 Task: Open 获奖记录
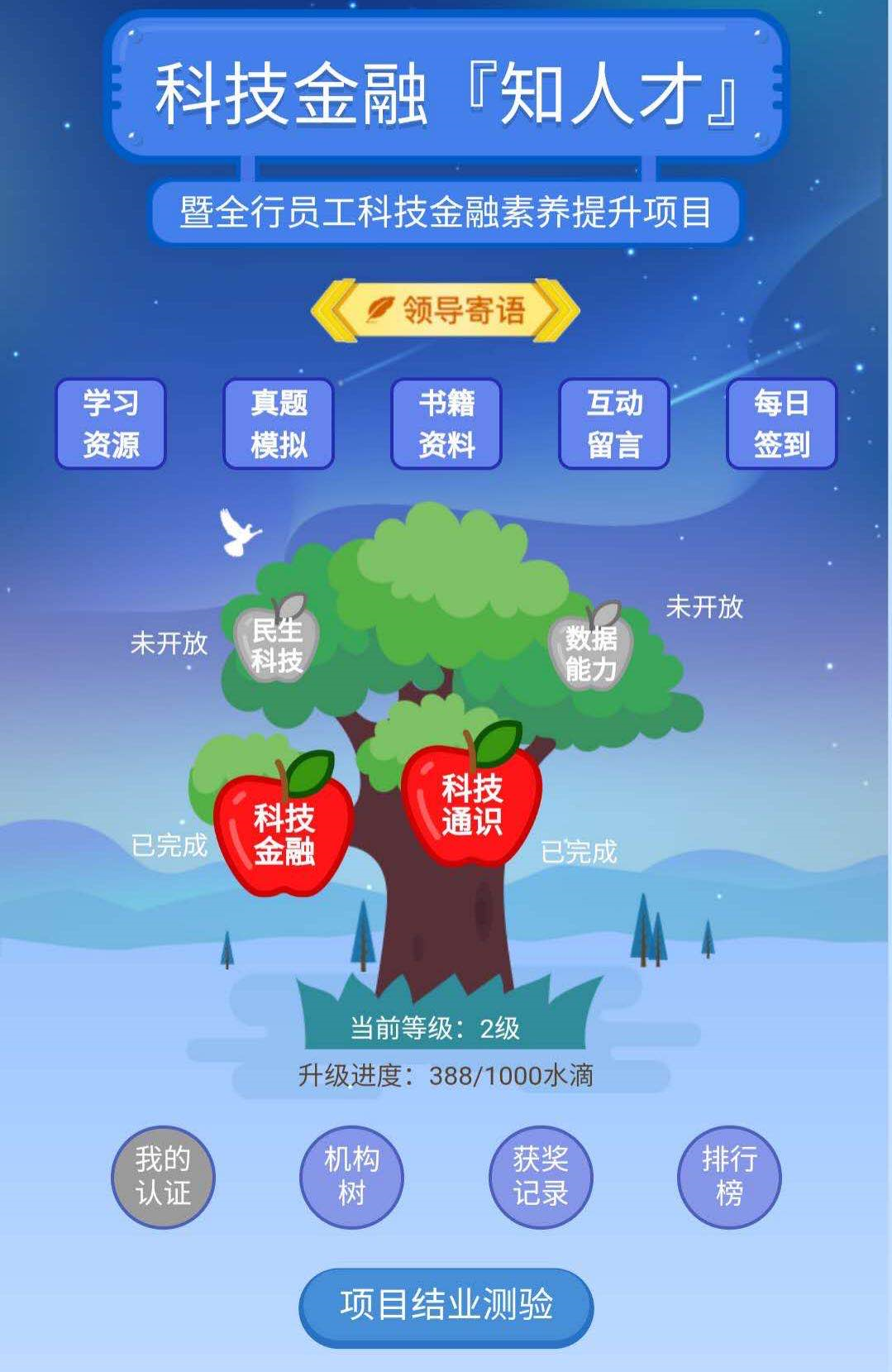pos(541,1176)
